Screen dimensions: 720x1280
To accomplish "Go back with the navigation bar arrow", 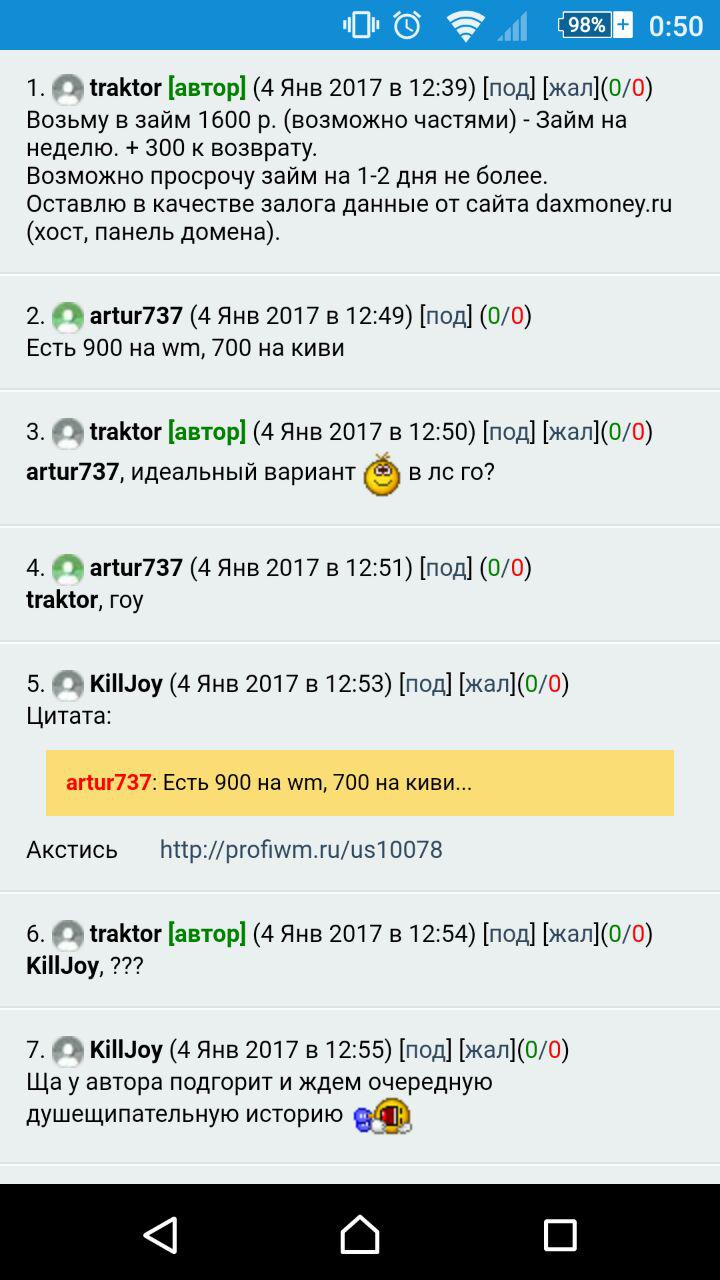I will 160,1235.
